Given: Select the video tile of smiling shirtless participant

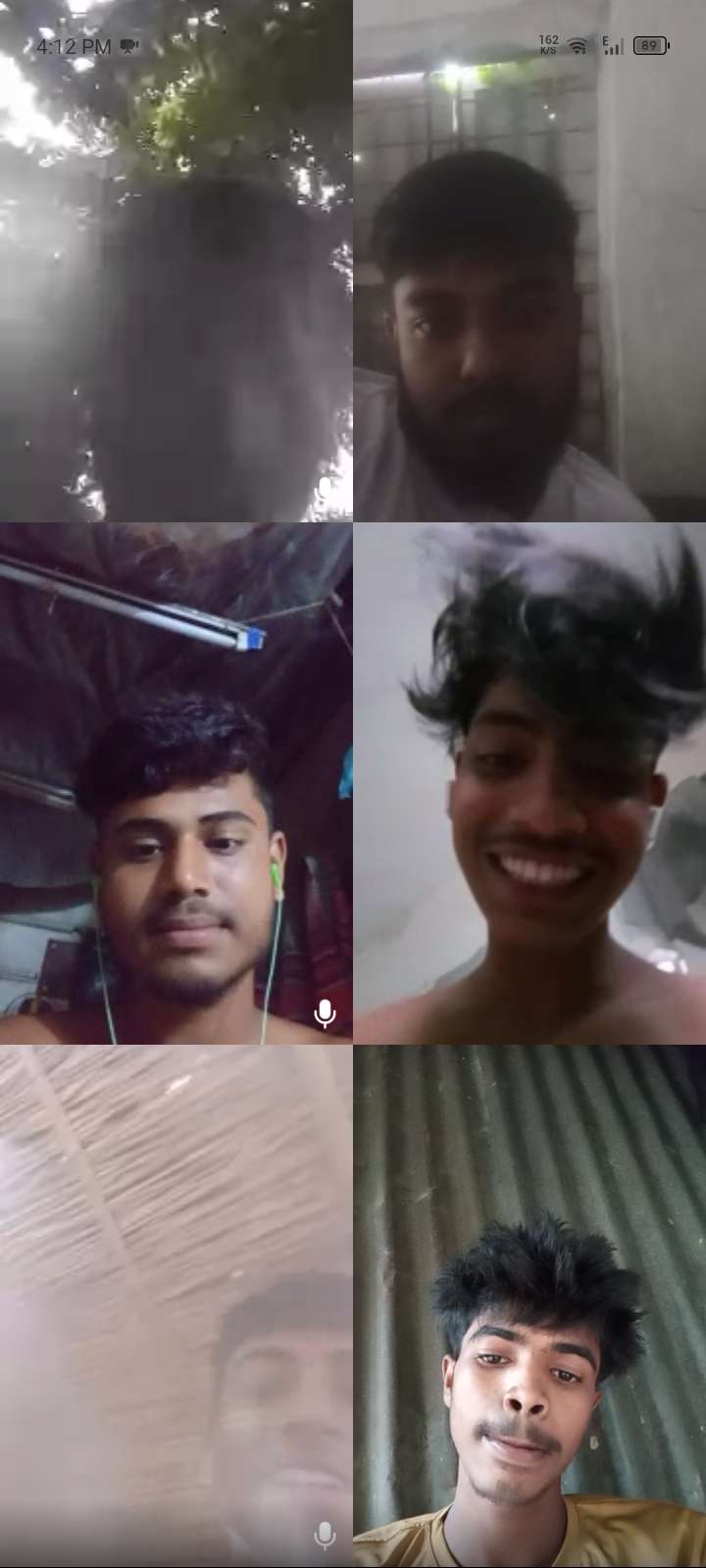Looking at the screenshot, I should pos(529,783).
